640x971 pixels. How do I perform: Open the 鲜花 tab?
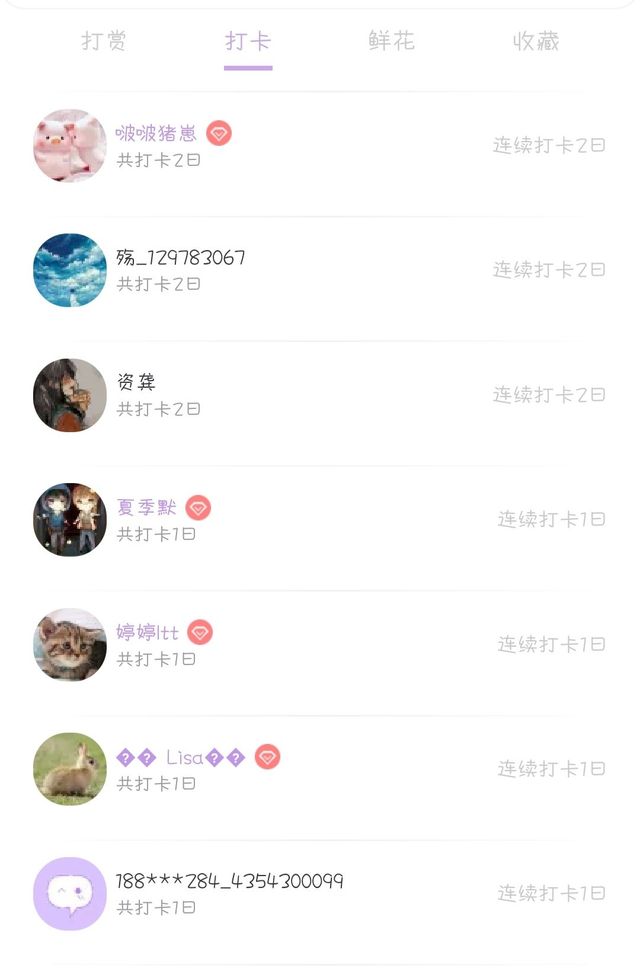pyautogui.click(x=391, y=42)
